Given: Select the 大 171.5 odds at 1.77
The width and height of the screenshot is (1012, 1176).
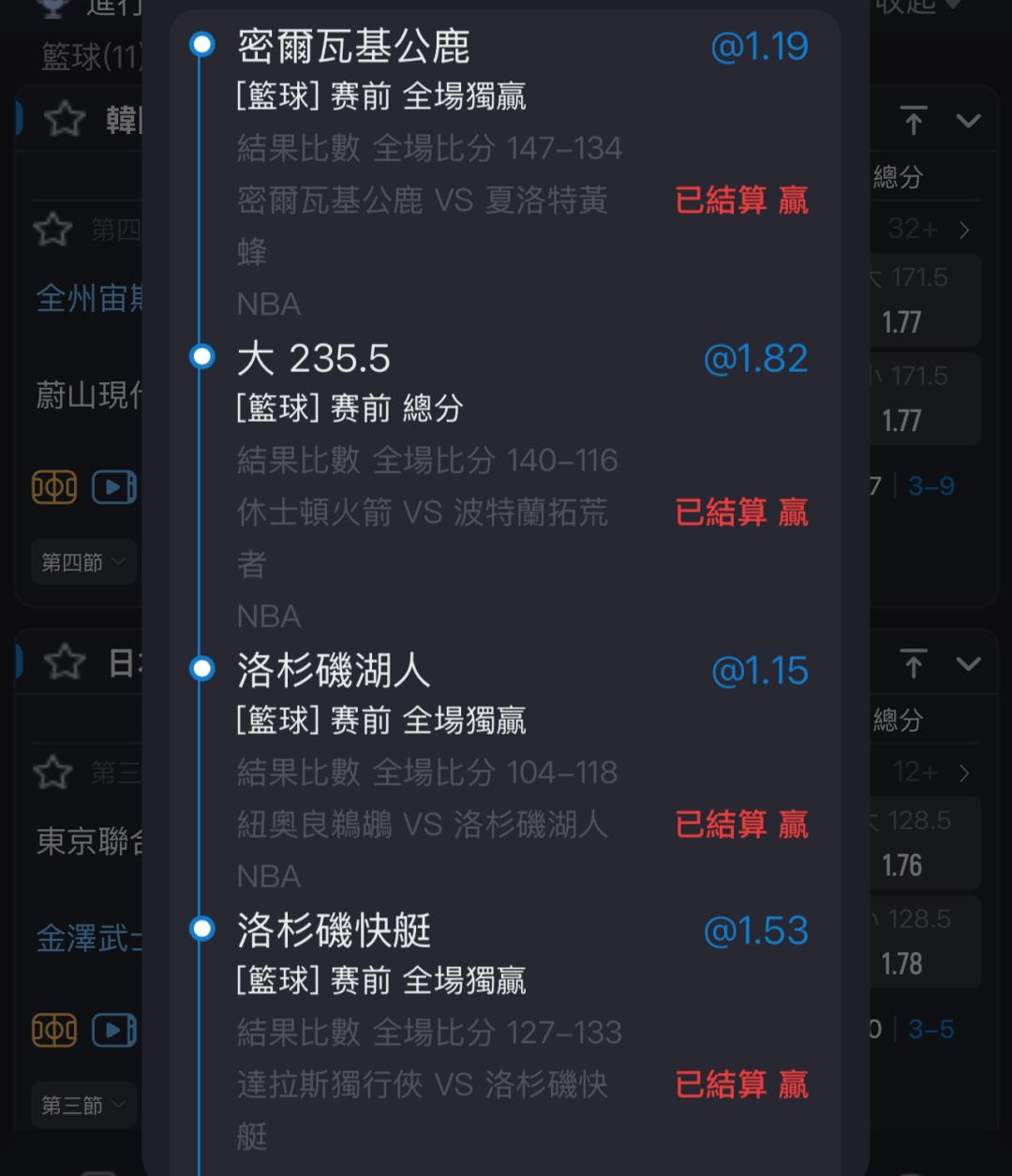Looking at the screenshot, I should click(x=923, y=300).
